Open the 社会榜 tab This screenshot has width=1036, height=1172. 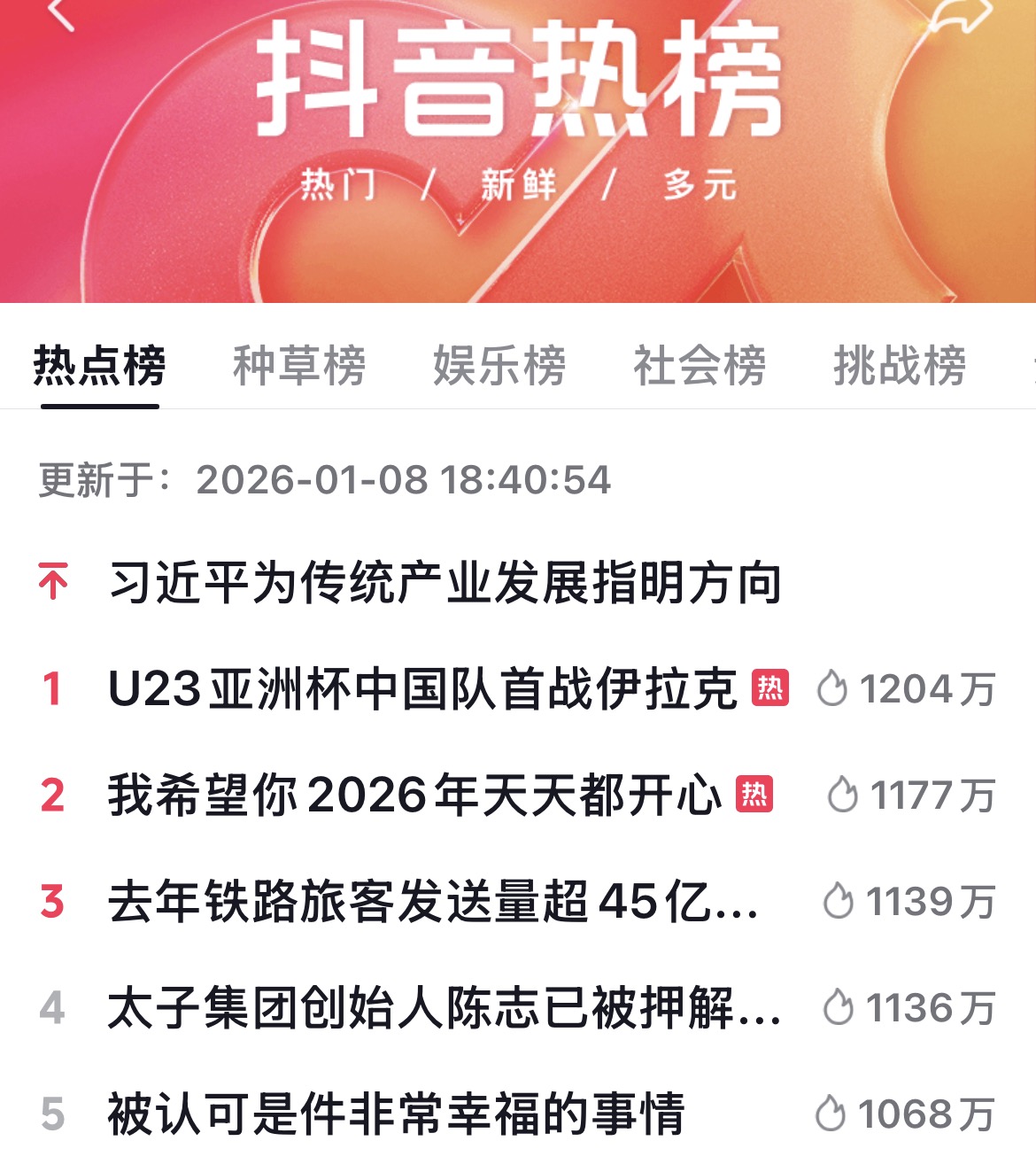pos(700,366)
